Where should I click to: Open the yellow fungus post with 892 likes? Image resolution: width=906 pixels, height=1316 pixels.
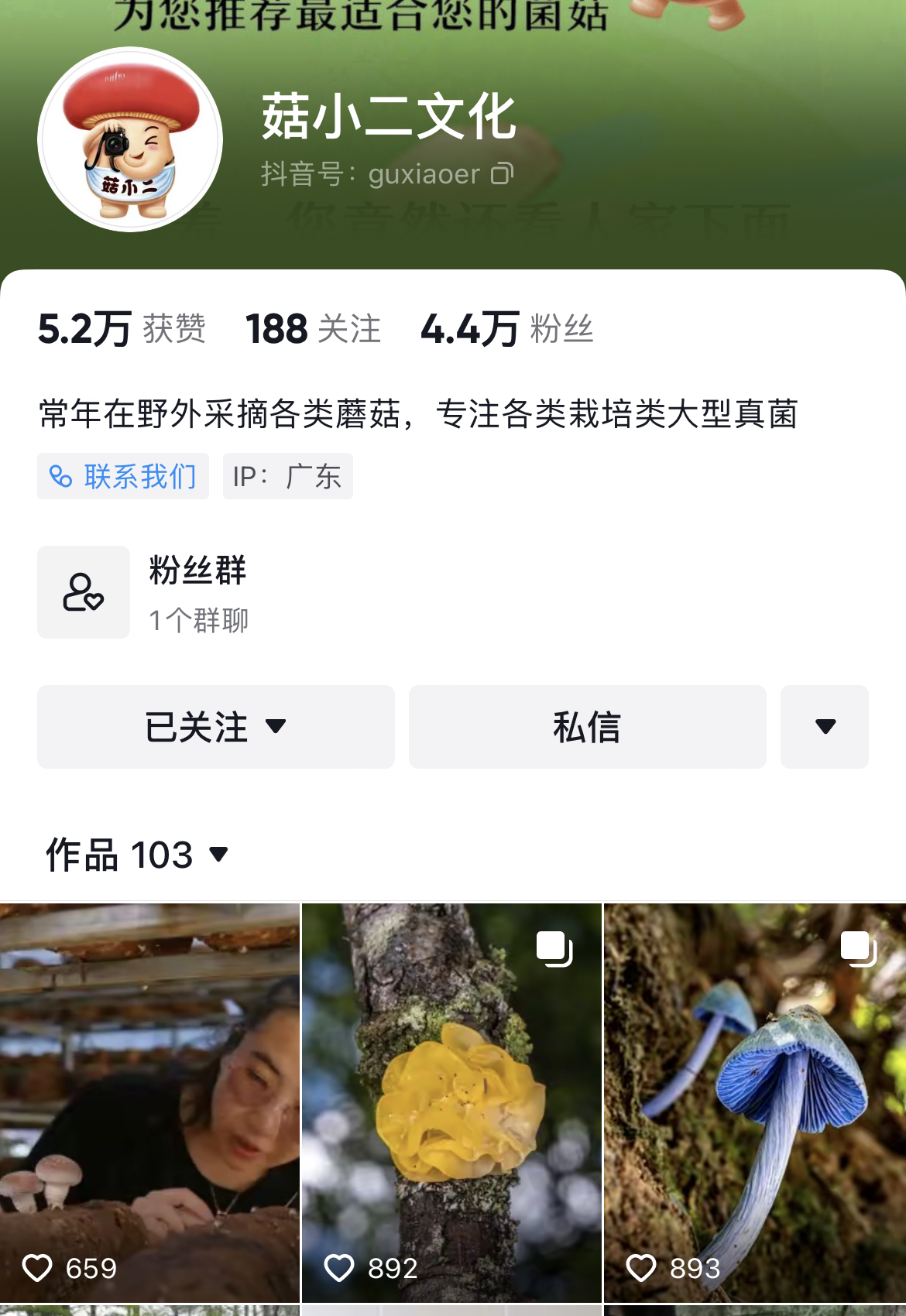tap(451, 1103)
